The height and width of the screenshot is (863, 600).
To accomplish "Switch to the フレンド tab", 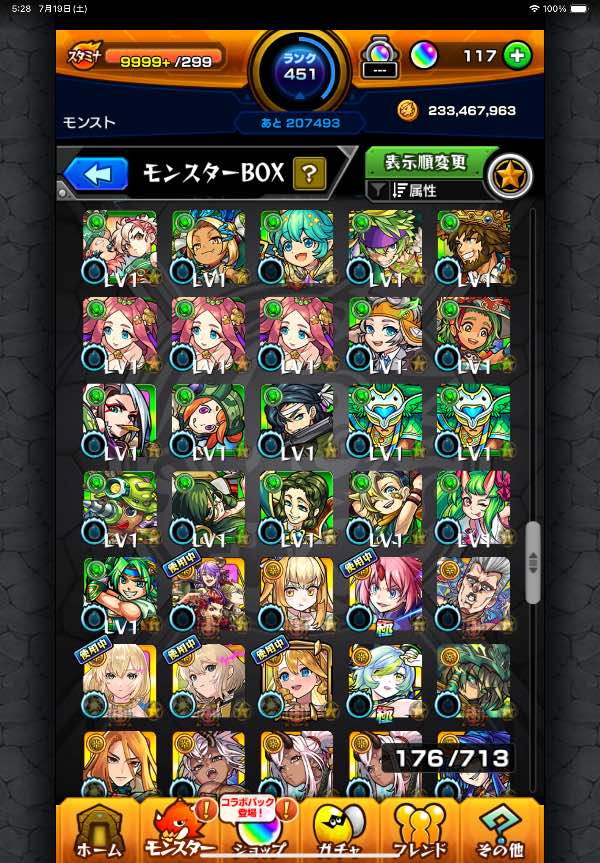I will pos(420,828).
